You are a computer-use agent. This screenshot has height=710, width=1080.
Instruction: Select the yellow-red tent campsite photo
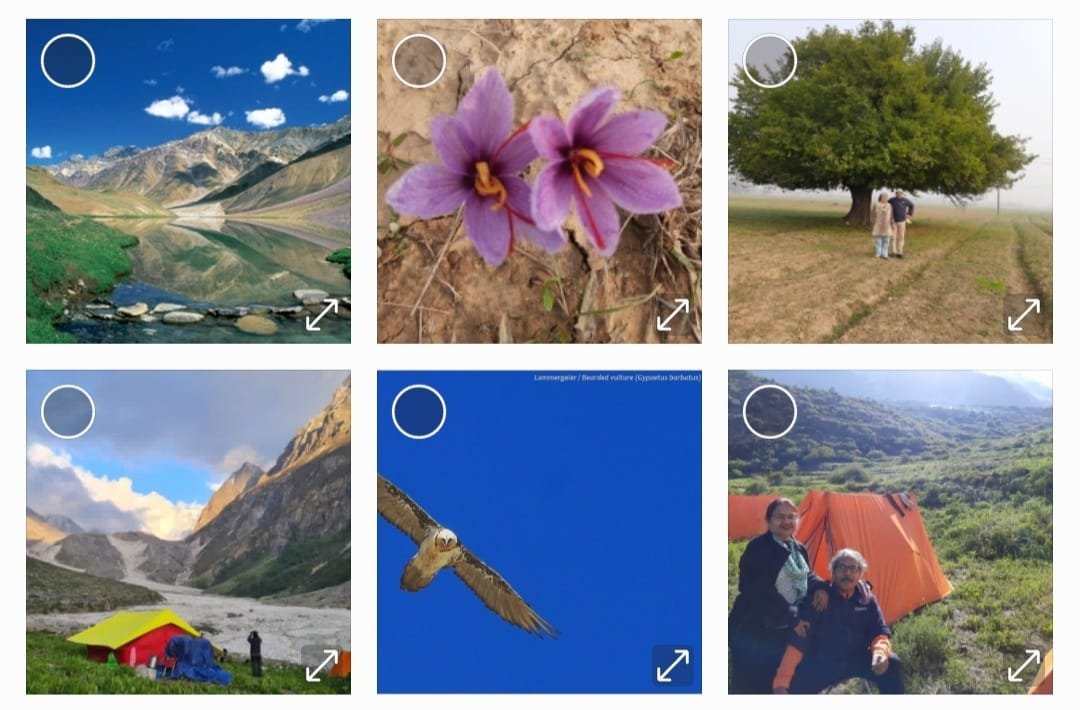68,411
